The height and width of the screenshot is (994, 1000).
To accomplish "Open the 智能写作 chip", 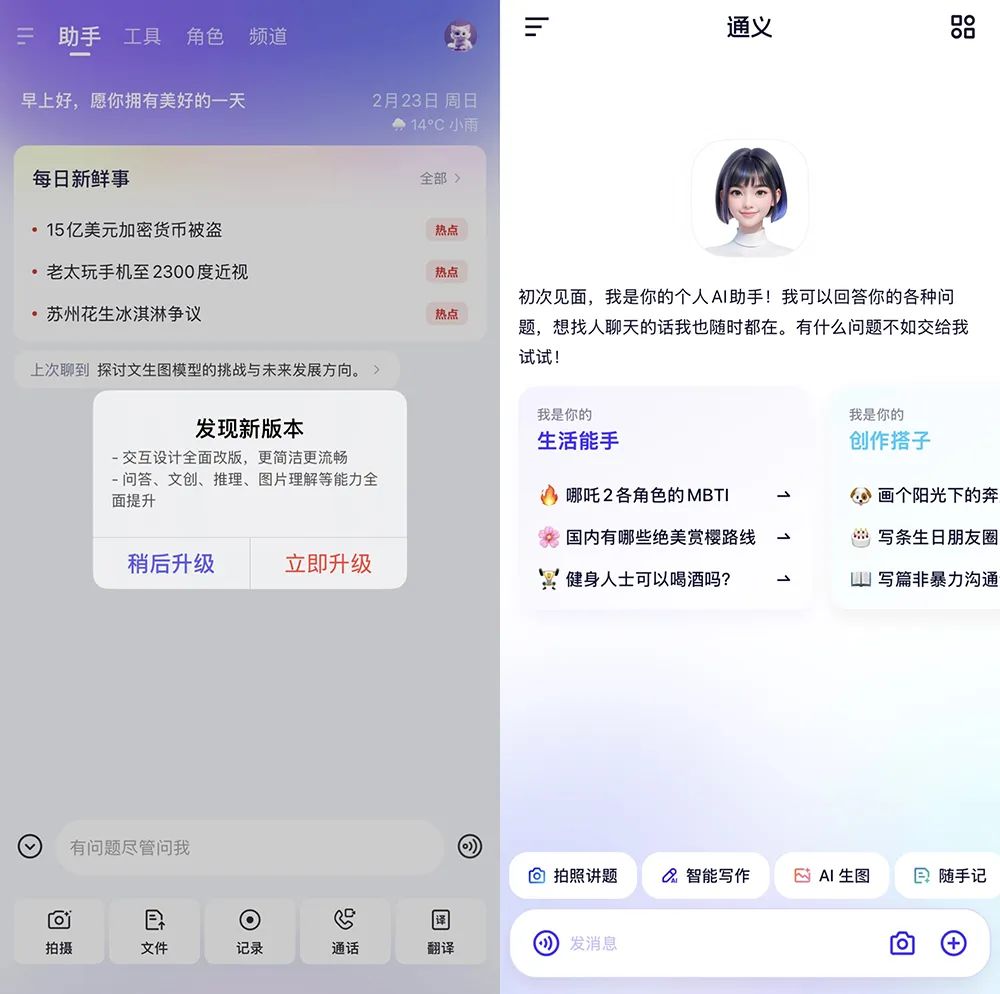I will click(x=705, y=875).
